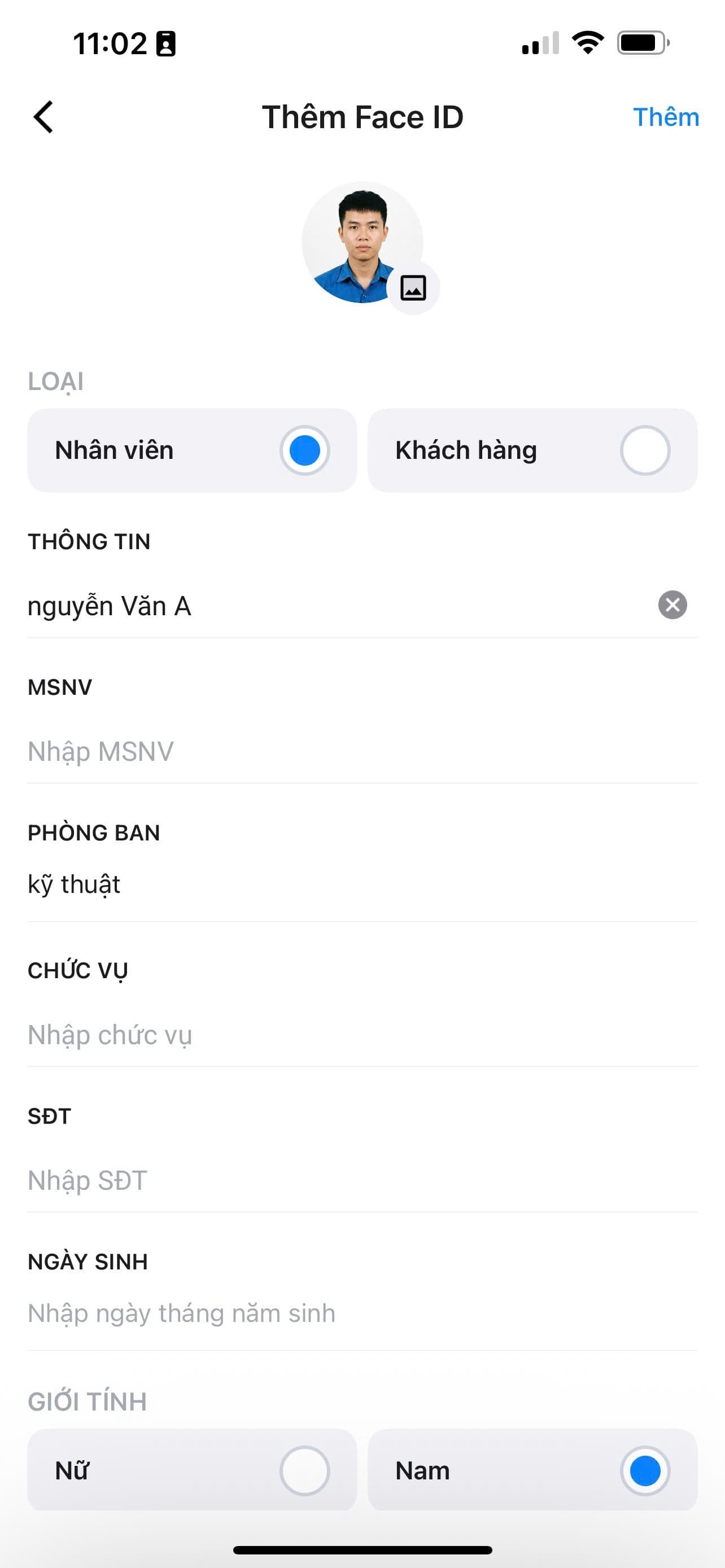This screenshot has height=1568, width=725.
Task: Choose Khách hàng type
Action: pyautogui.click(x=532, y=450)
